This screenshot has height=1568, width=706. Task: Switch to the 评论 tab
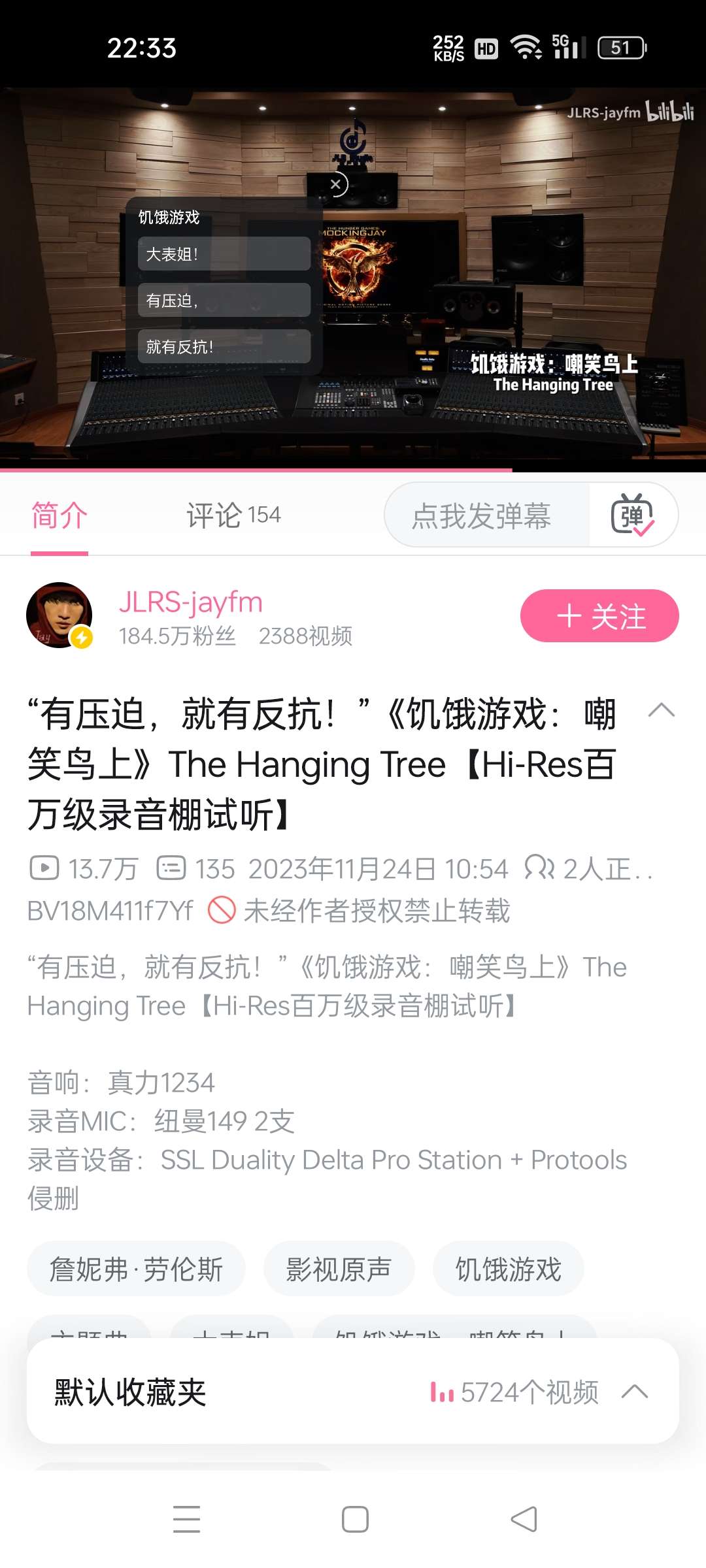click(x=233, y=515)
